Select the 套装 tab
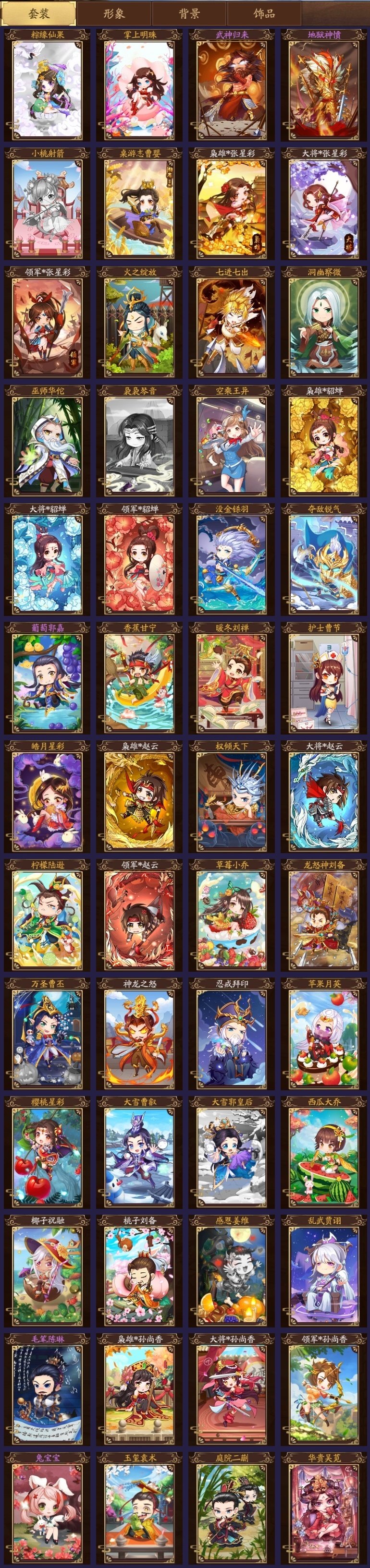 pos(39,13)
